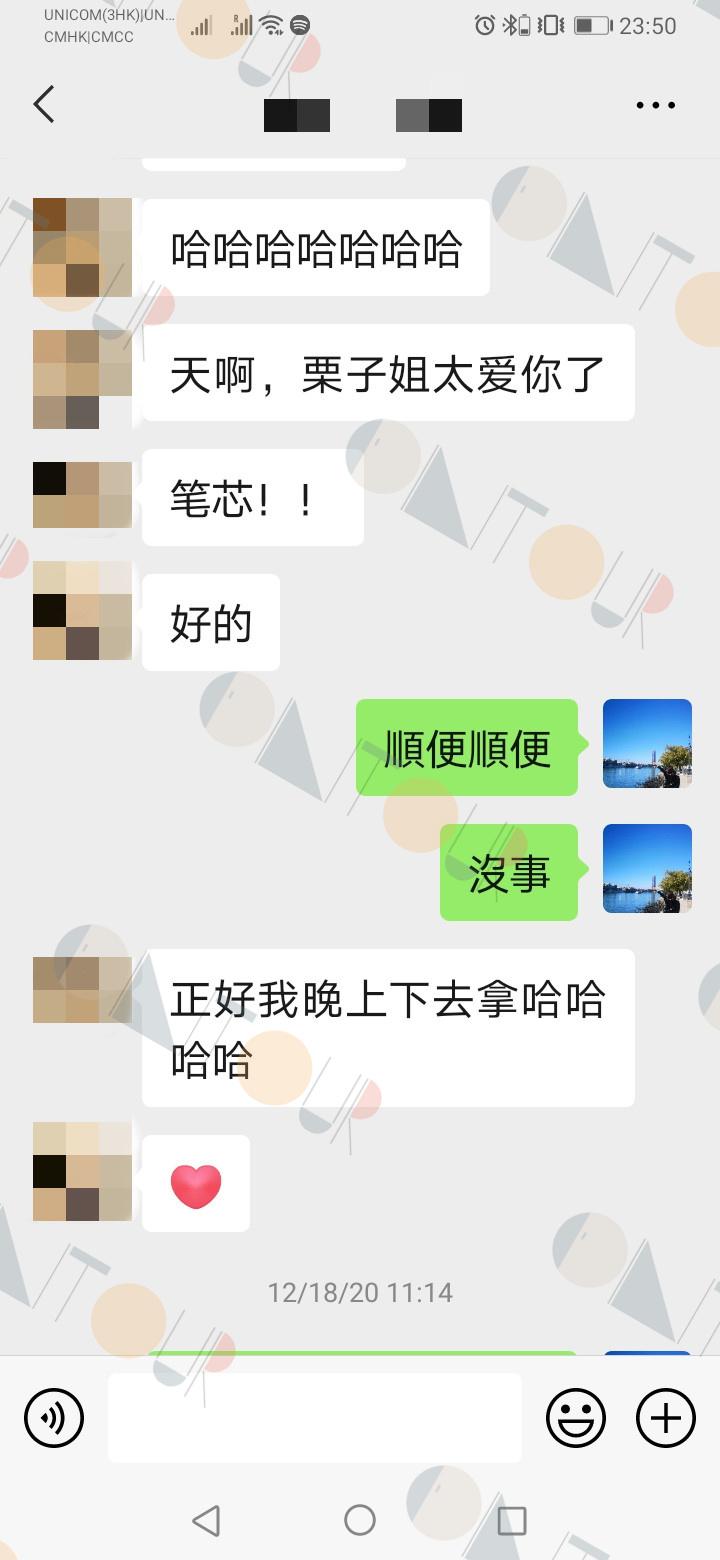Open the system recent apps view
Screen dimensions: 720x1560
[x=511, y=1521]
